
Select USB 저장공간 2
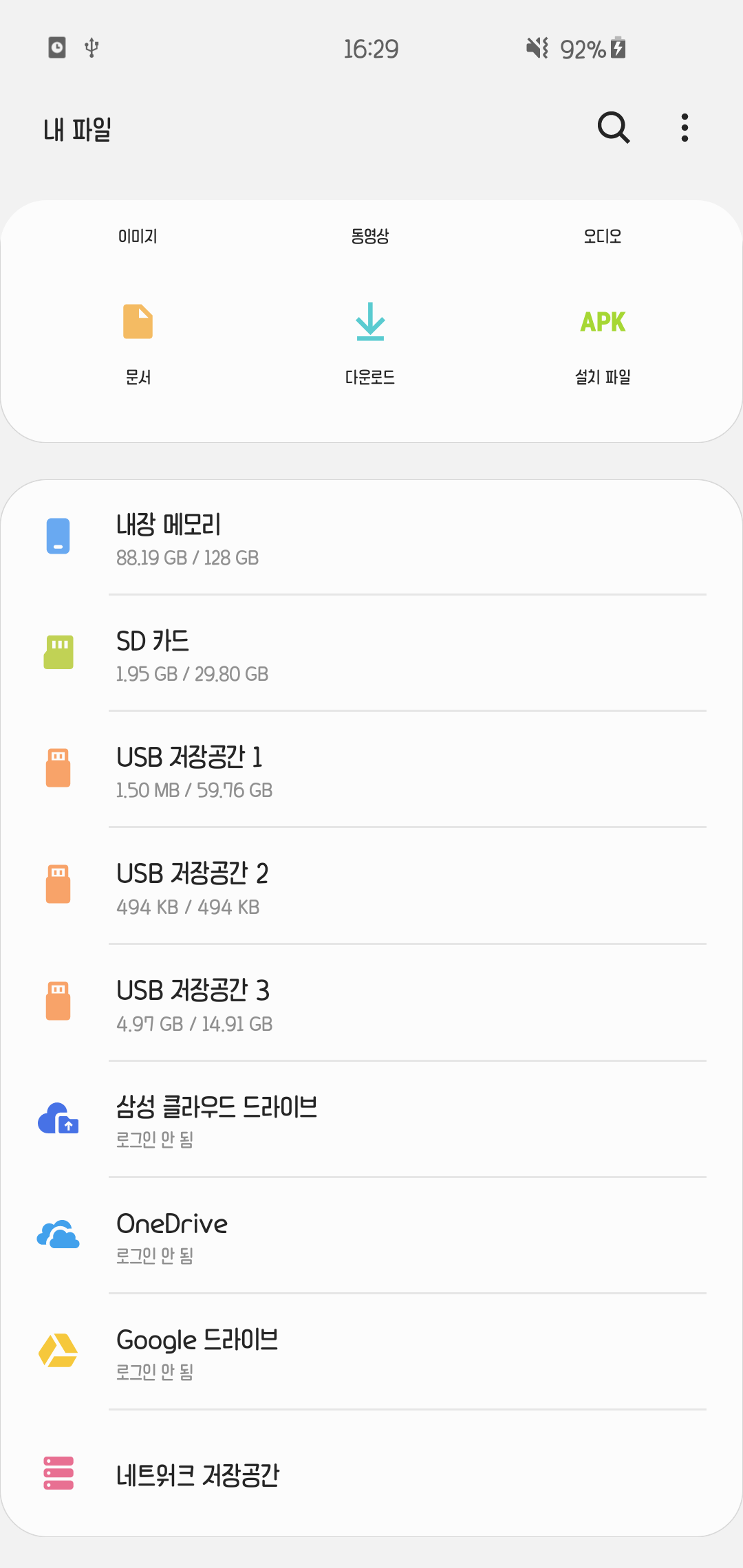(371, 887)
